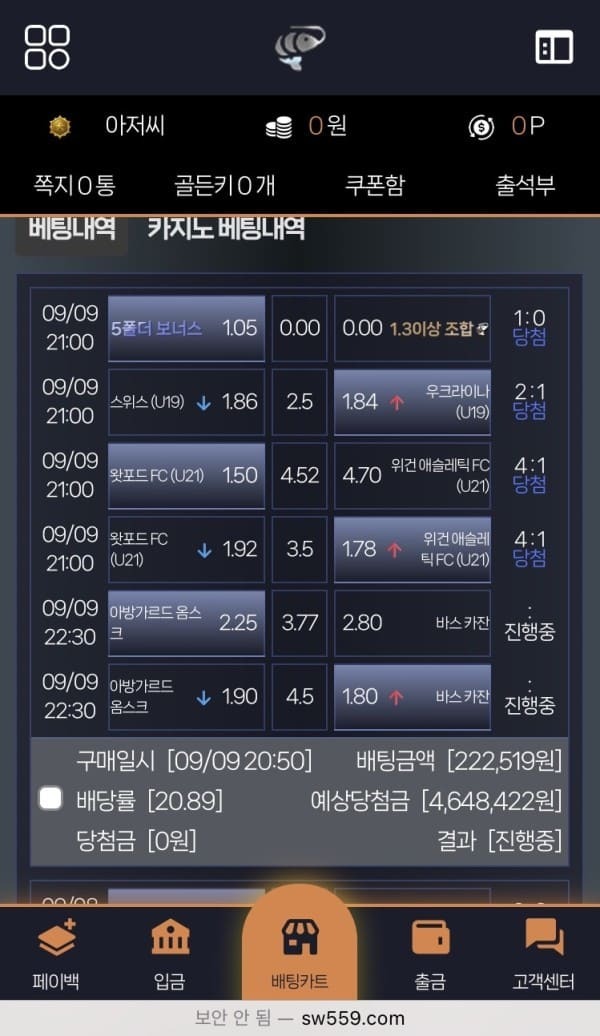
Task: Open 쿠폰함 coupon box
Action: tap(375, 185)
